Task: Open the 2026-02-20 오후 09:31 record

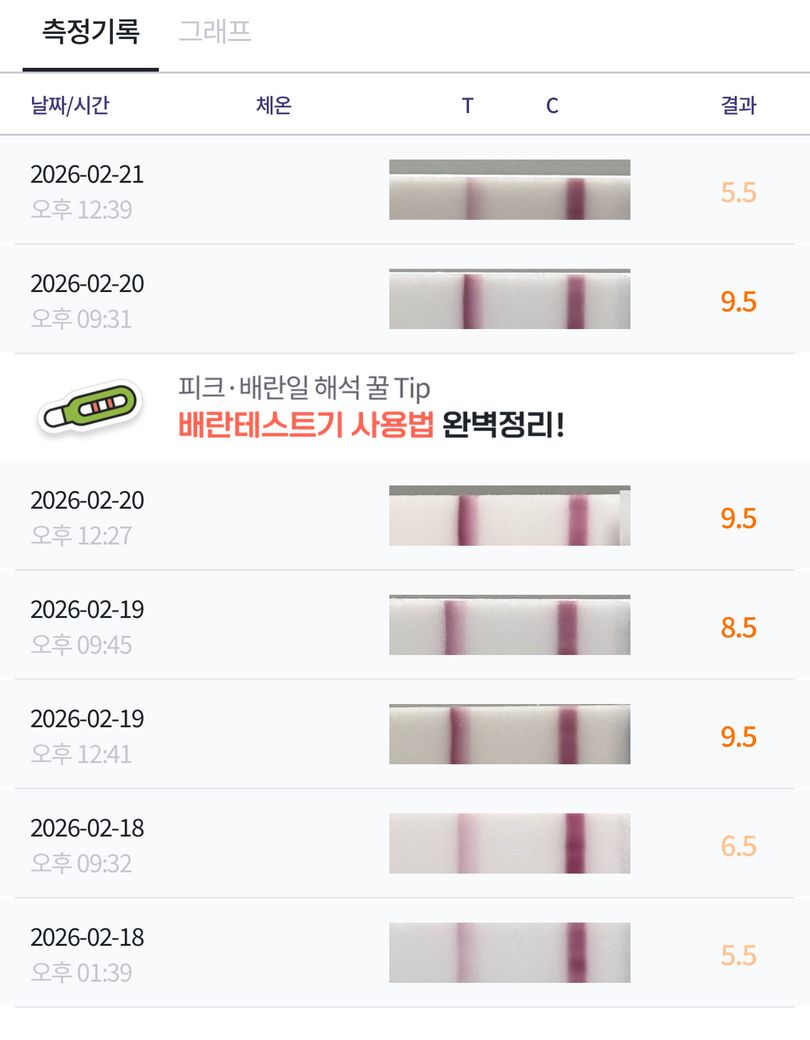Action: [404, 300]
